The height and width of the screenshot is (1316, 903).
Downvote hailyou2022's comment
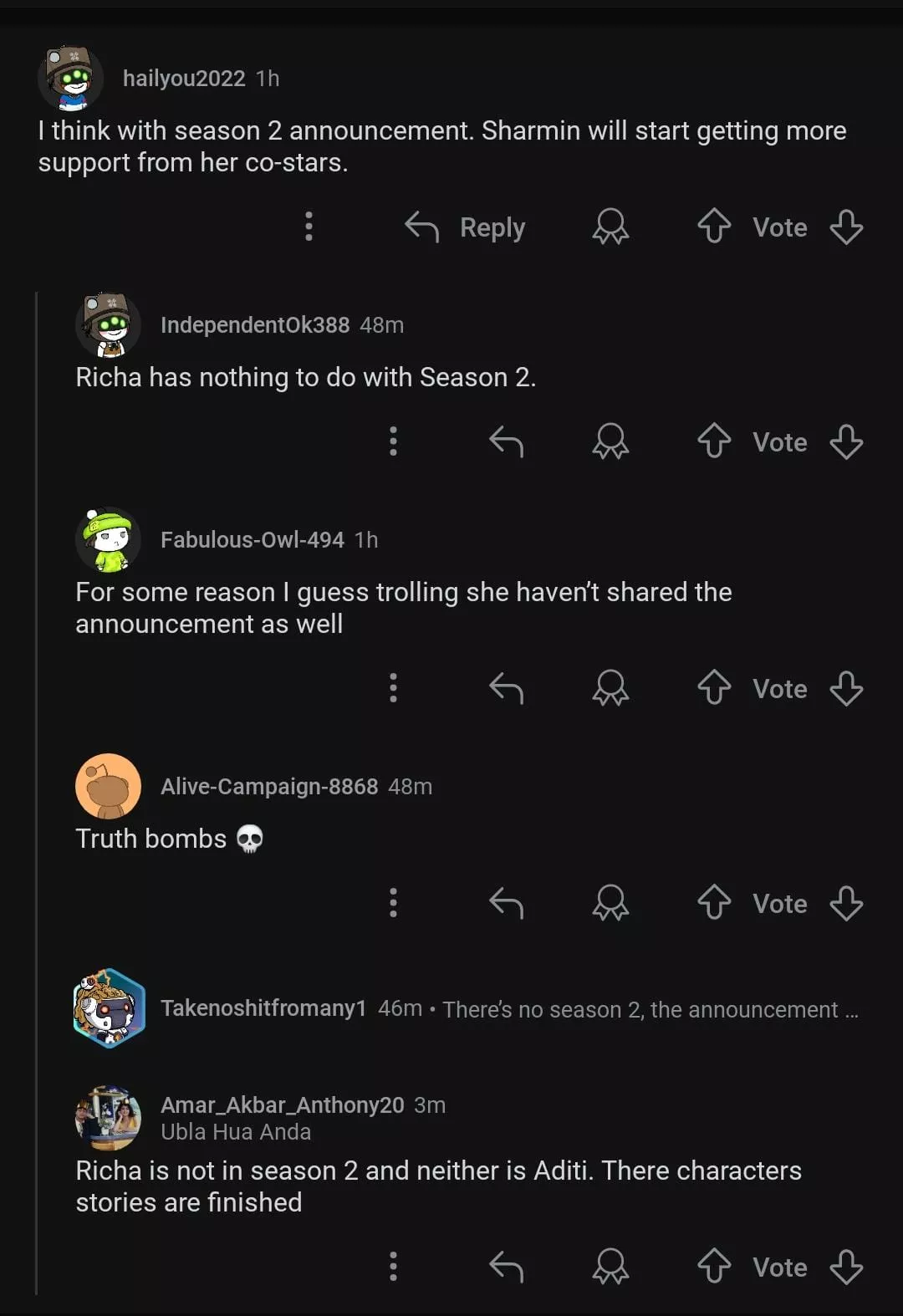coord(846,227)
